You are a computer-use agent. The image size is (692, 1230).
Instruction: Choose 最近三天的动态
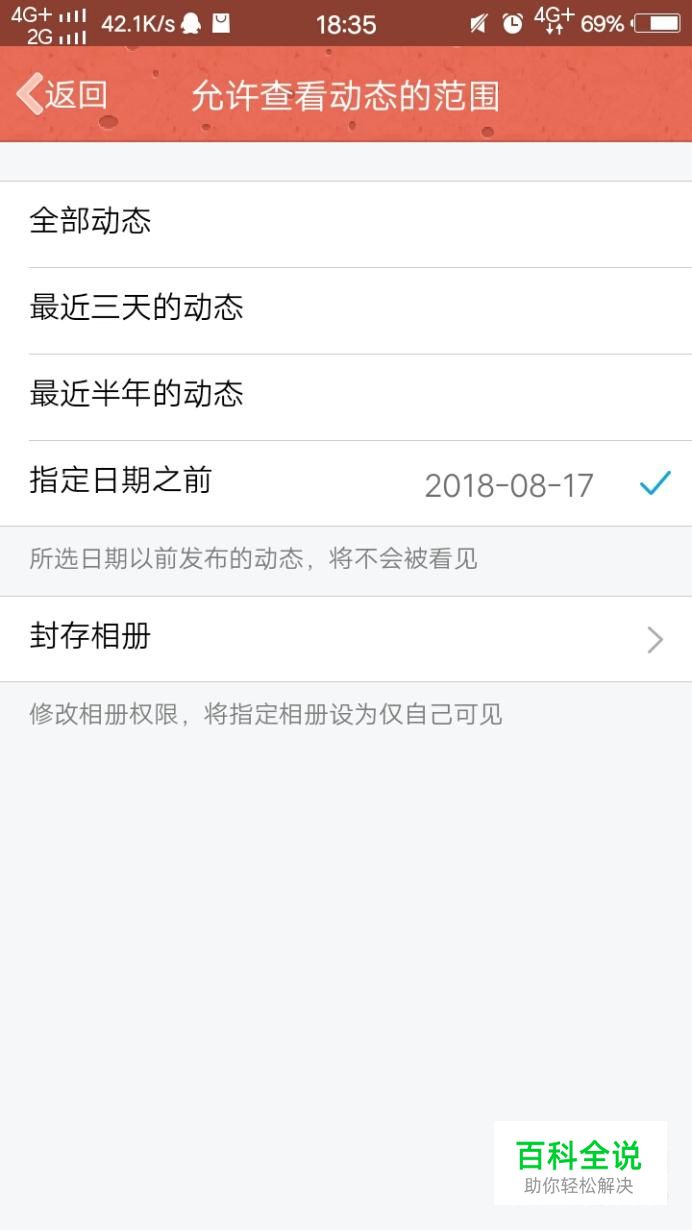pos(137,308)
